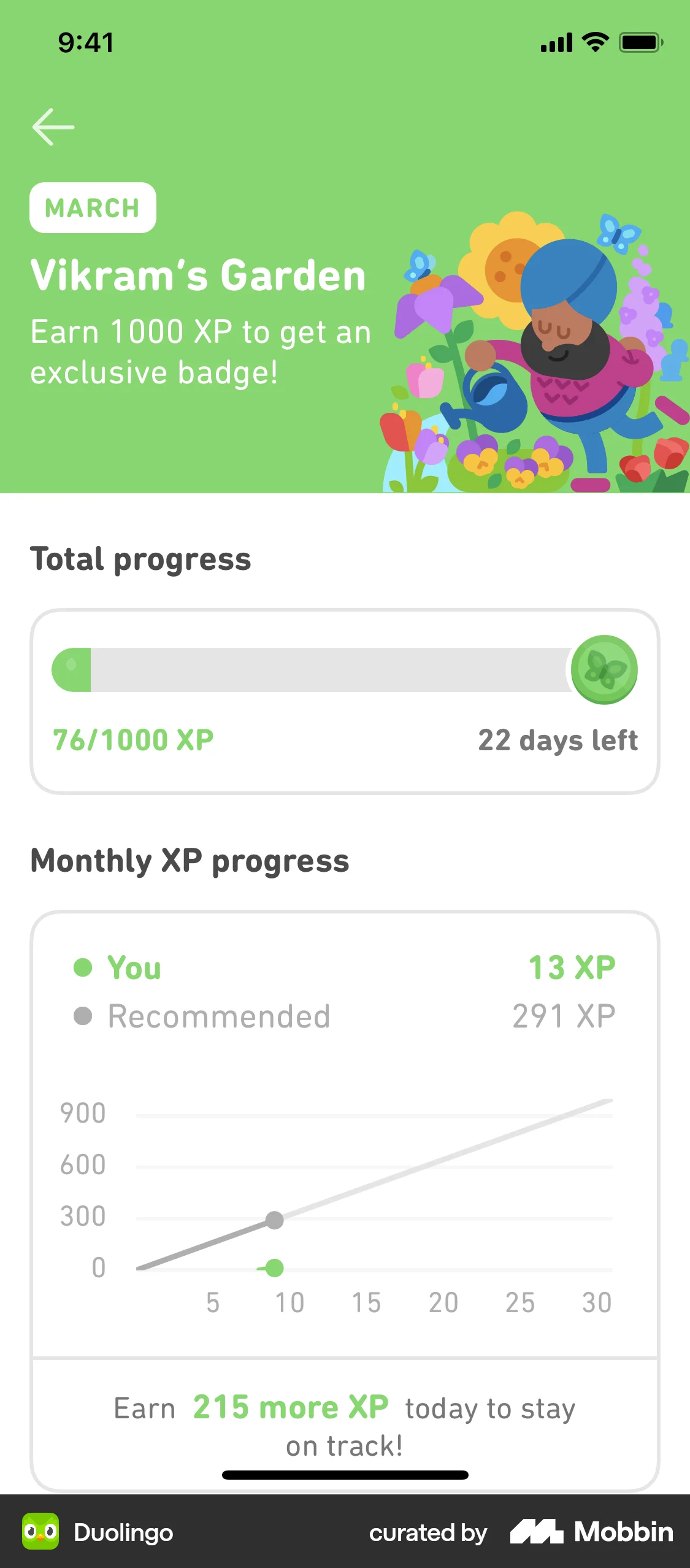Viewport: 690px width, 1568px height.
Task: Tap the butterfly badge on the progress bar
Action: click(604, 672)
